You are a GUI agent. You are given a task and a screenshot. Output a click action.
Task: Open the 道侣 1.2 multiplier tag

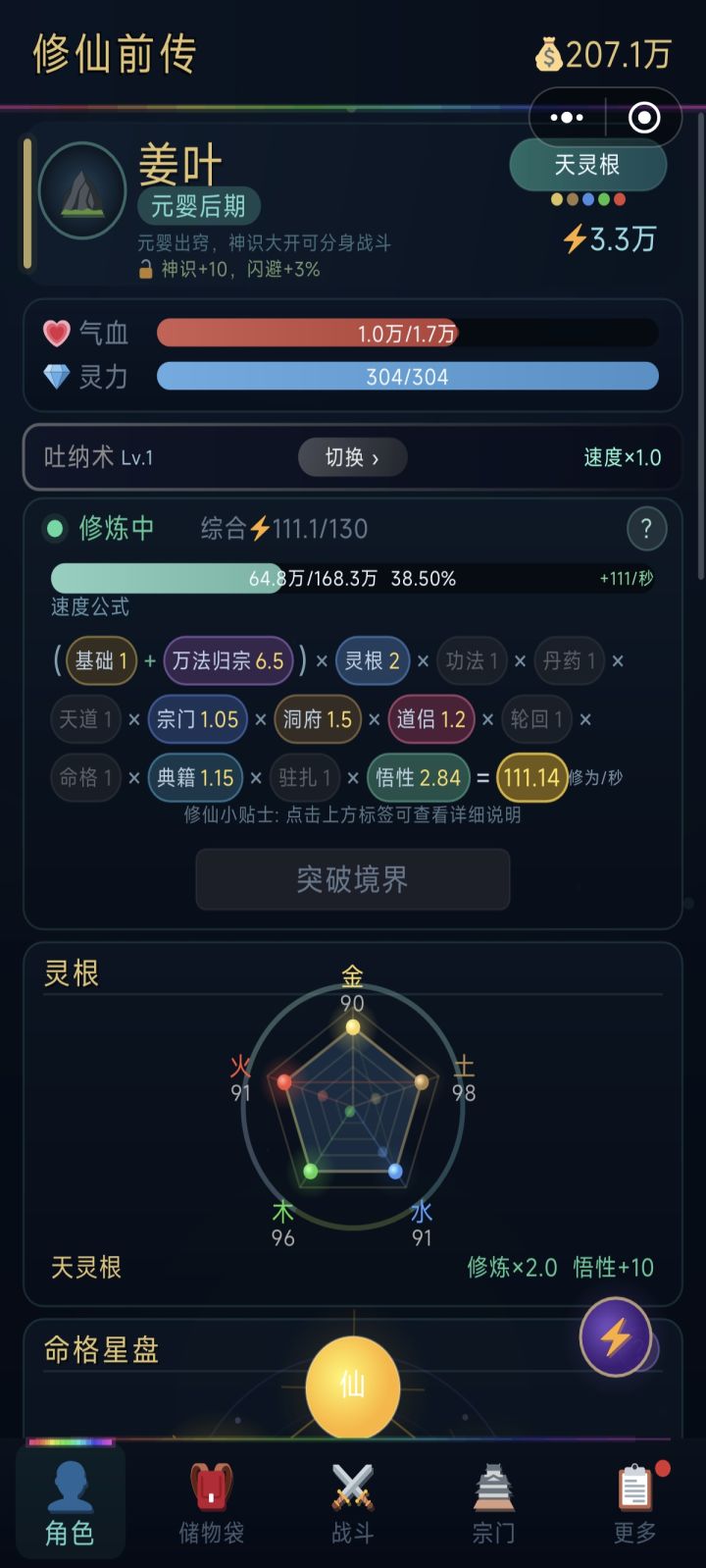[431, 719]
